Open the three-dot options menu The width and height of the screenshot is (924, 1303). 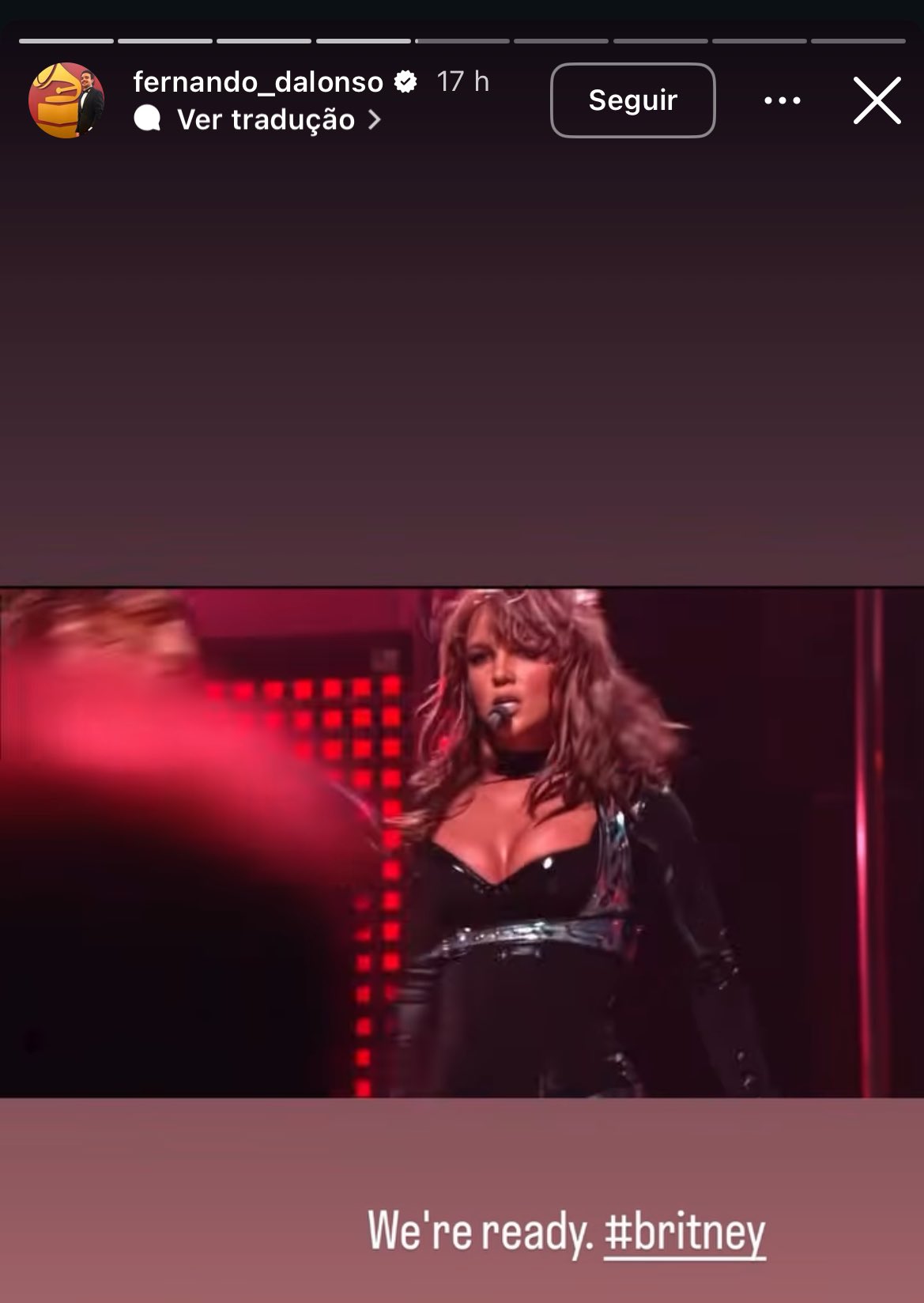click(782, 100)
